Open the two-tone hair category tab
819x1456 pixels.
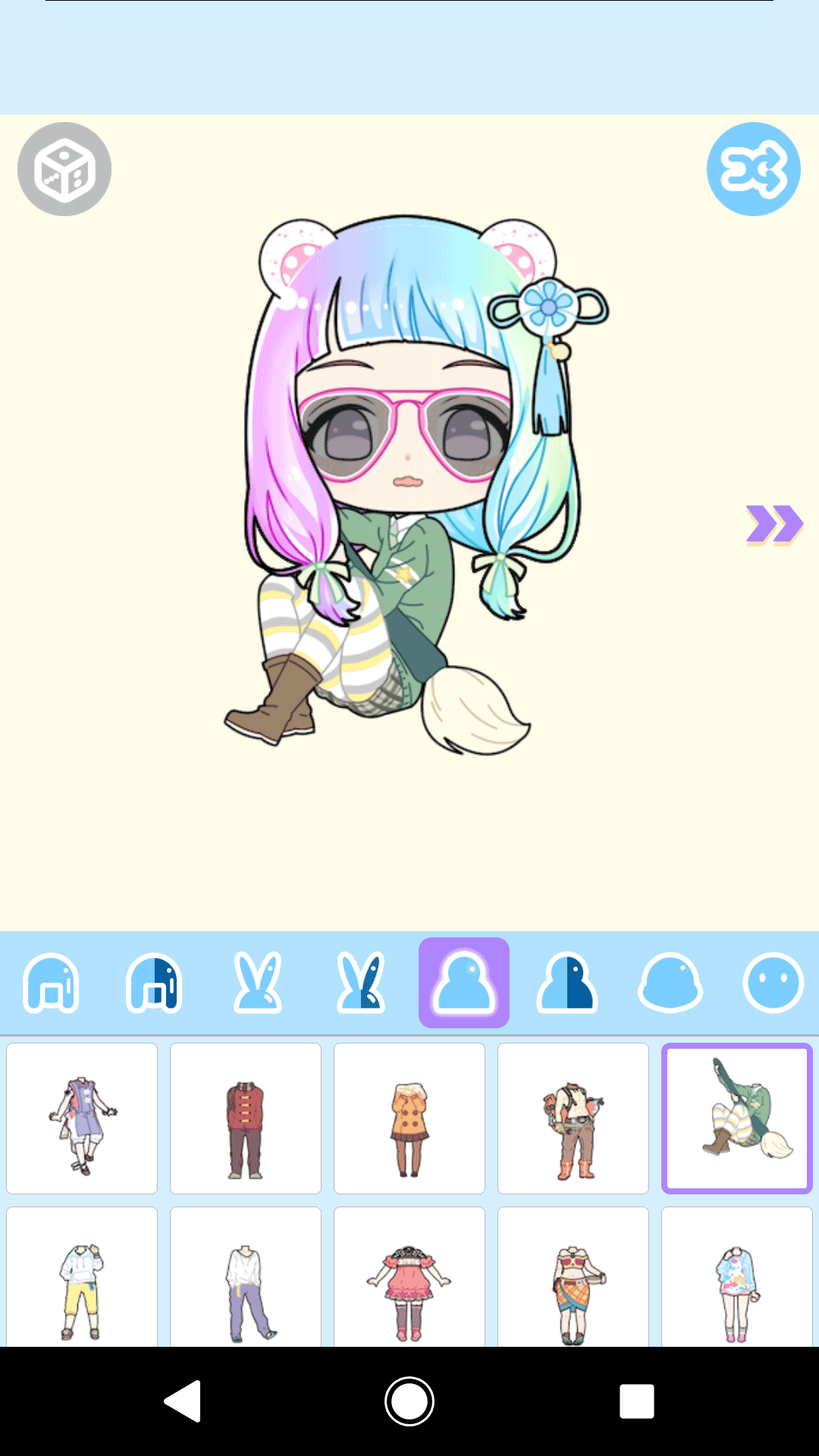point(154,983)
